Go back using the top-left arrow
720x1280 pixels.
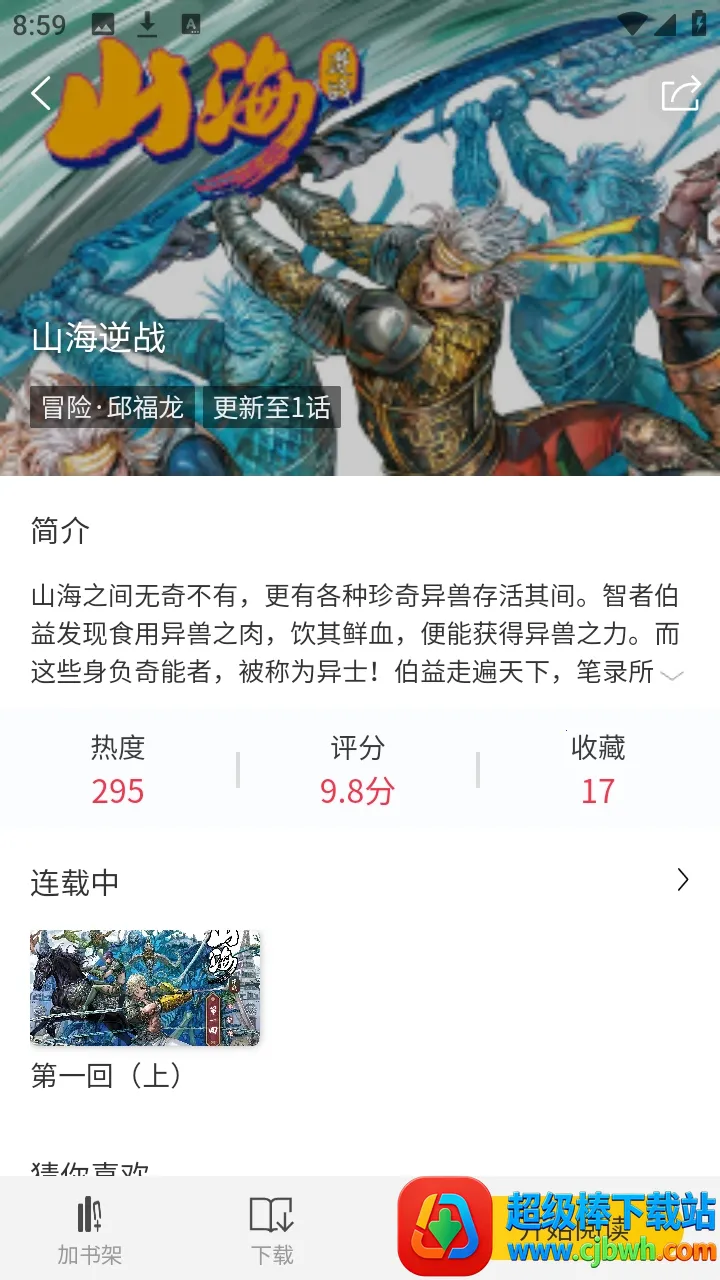coord(41,93)
